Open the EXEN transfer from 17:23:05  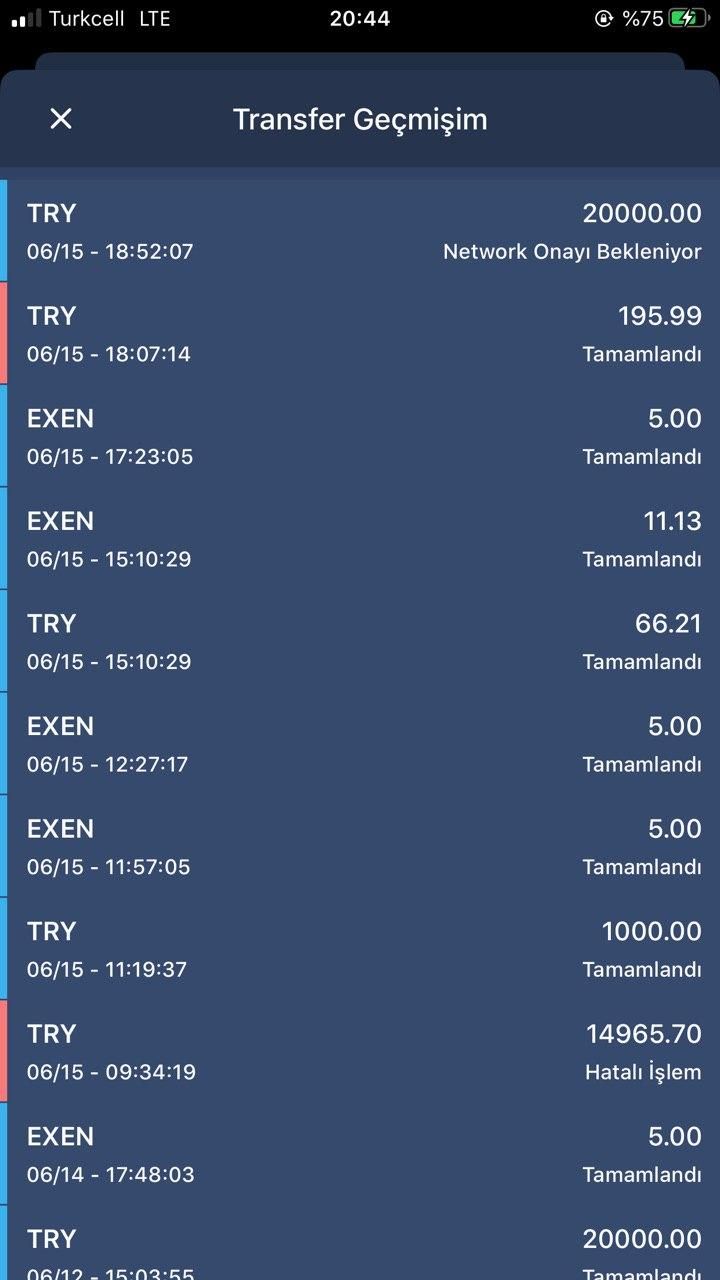pos(360,437)
